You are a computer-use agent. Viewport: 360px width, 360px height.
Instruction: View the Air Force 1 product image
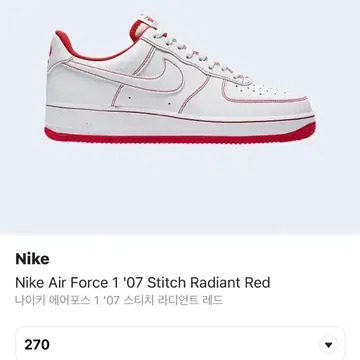coord(180,80)
